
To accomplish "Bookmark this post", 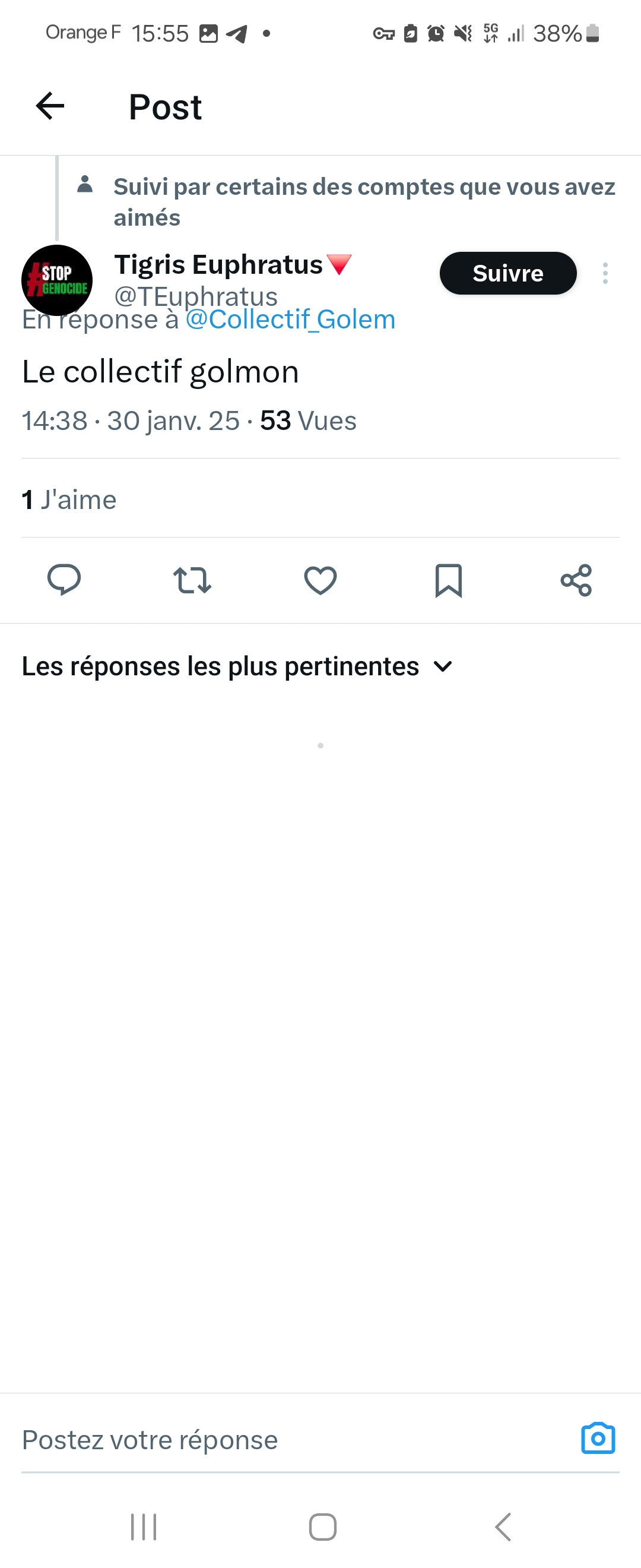I will pyautogui.click(x=448, y=580).
